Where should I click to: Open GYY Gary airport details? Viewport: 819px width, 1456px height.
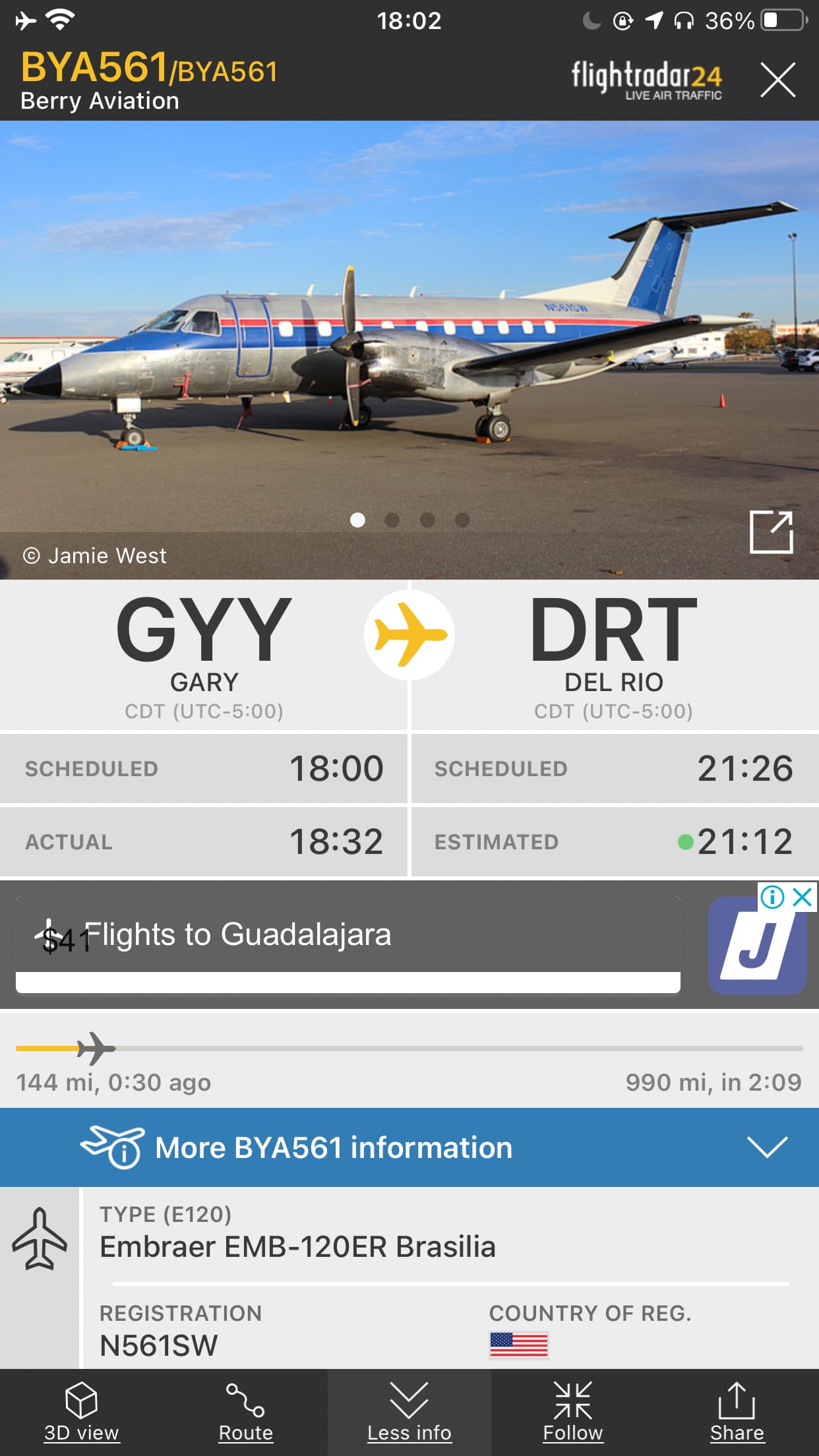(x=204, y=653)
